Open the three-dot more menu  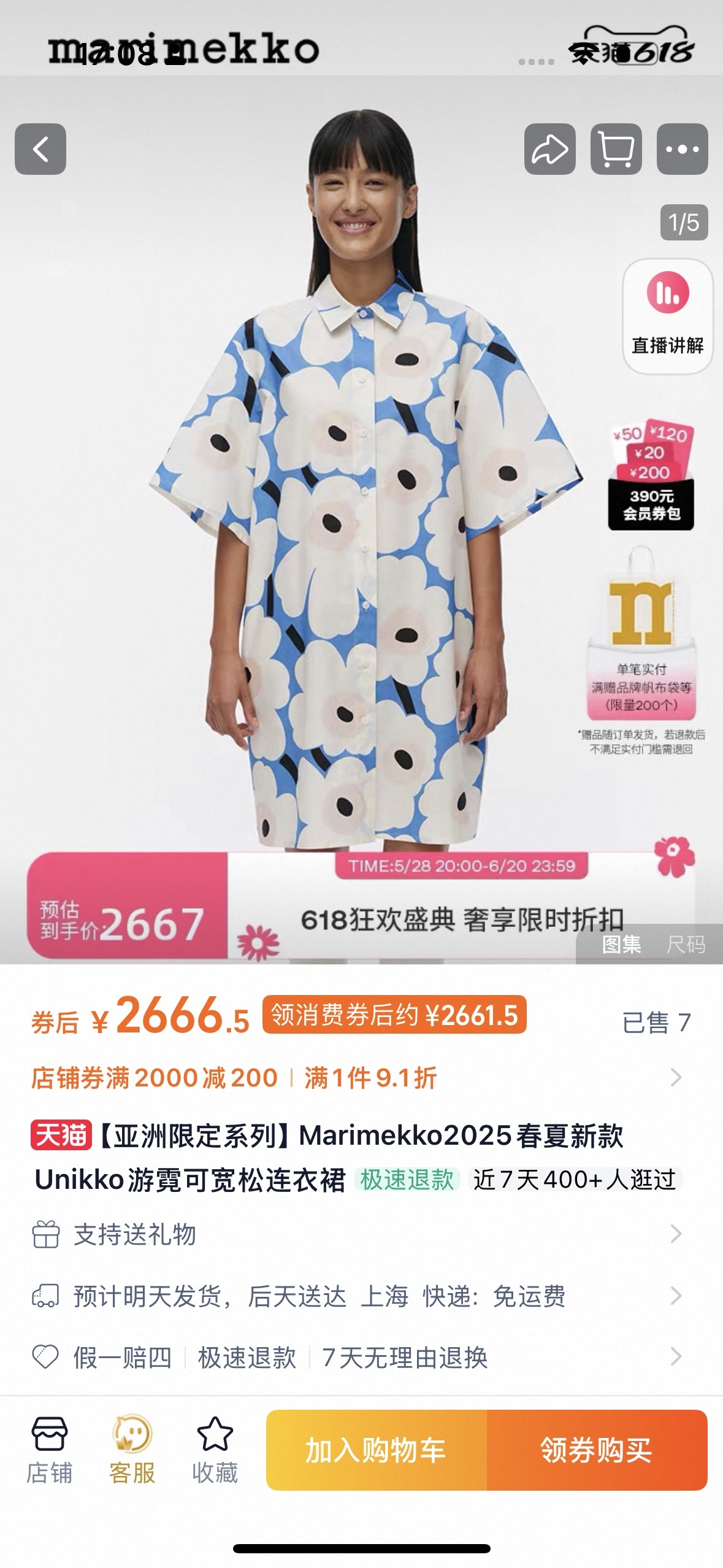[x=682, y=149]
